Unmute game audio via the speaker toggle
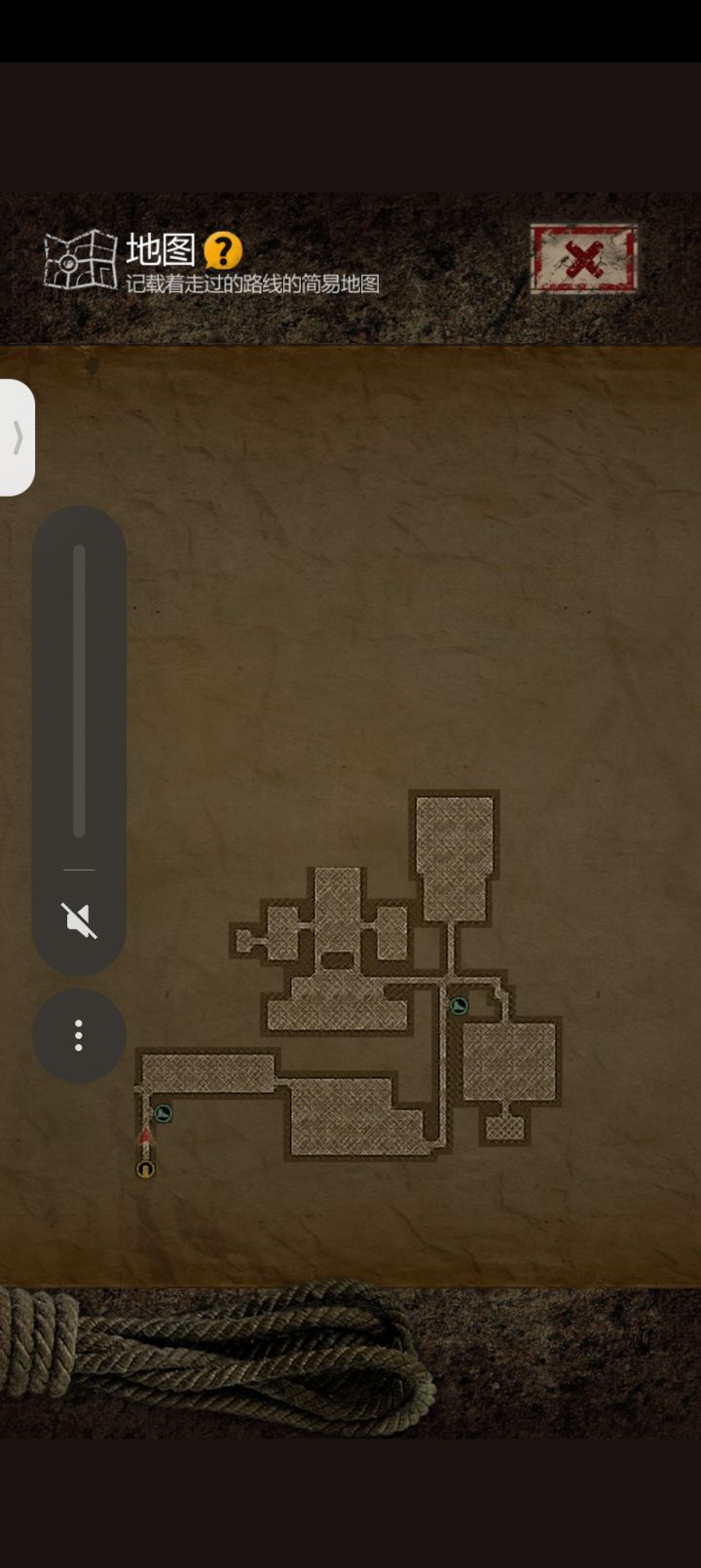Screen dimensions: 701x1568 point(78,920)
